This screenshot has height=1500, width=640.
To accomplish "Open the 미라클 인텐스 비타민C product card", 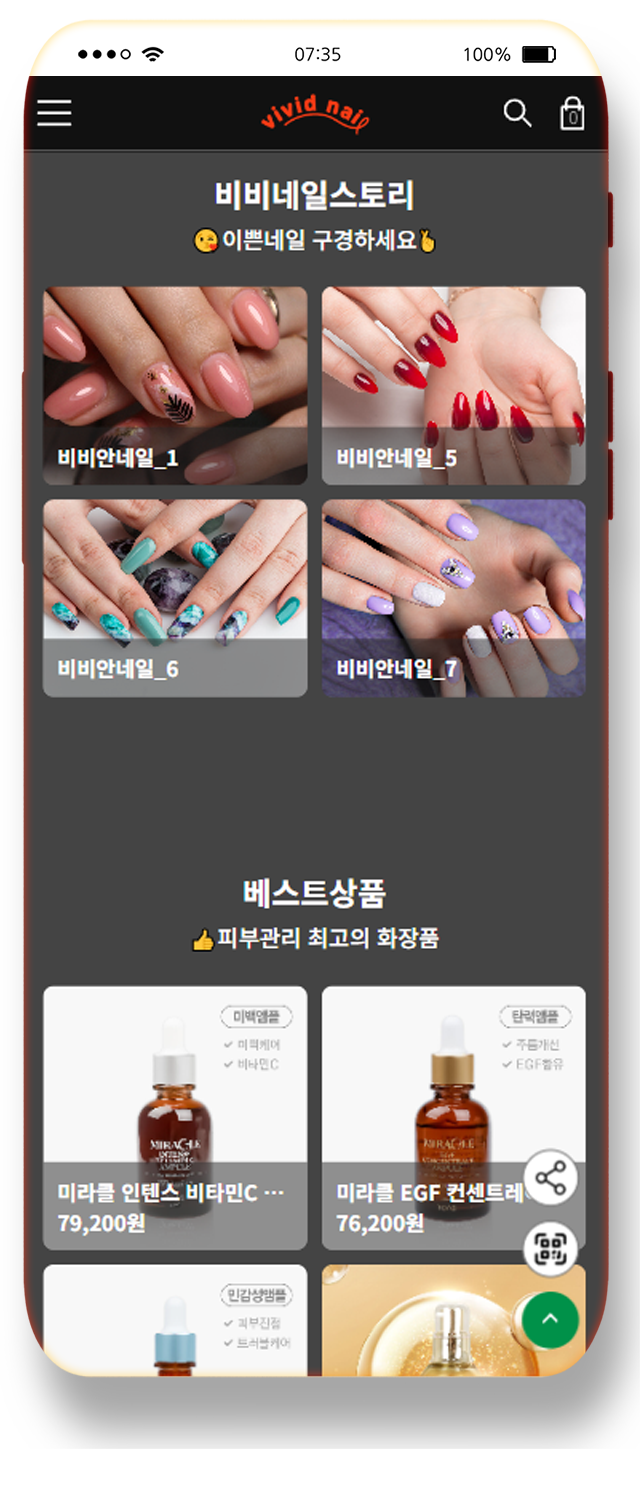I will [x=175, y=1117].
